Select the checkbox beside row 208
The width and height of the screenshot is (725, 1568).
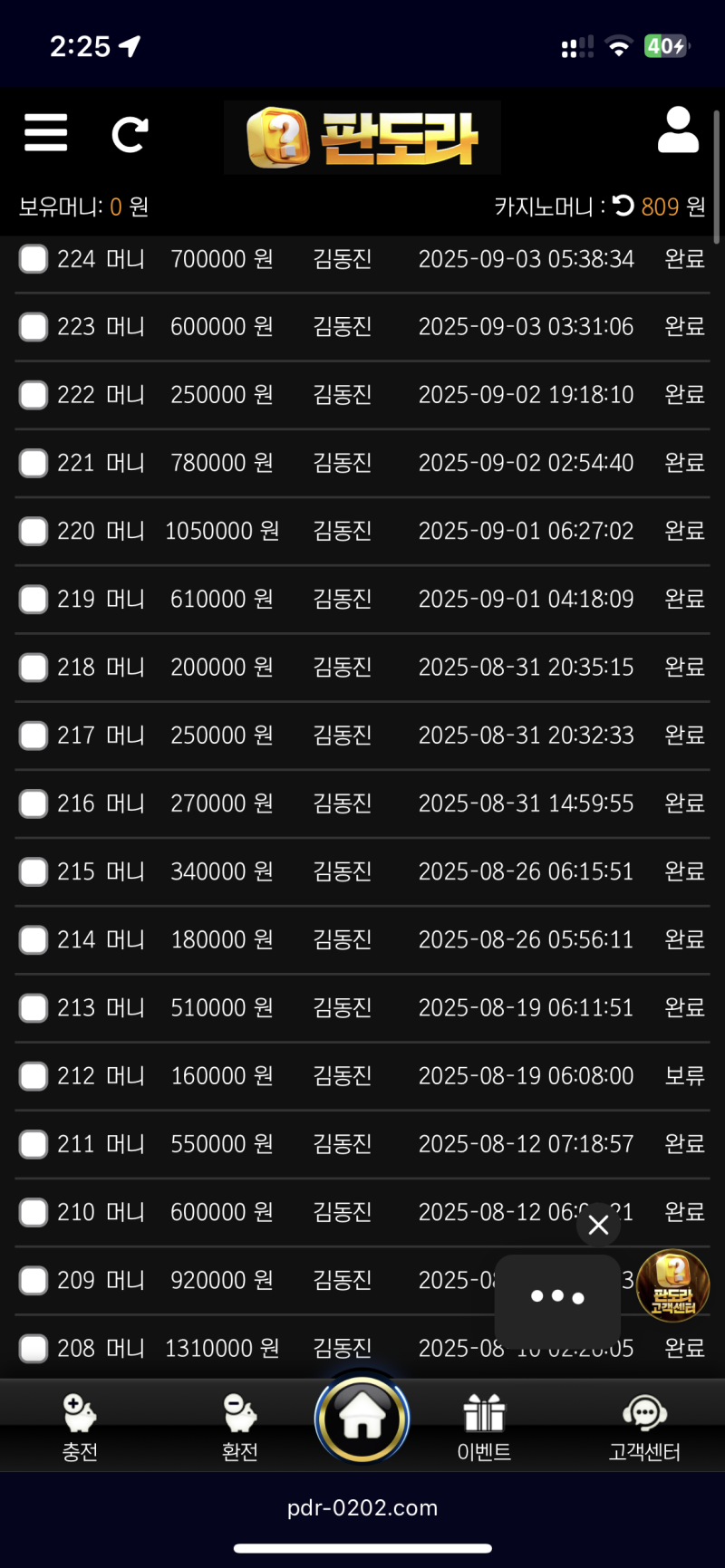coord(33,1348)
